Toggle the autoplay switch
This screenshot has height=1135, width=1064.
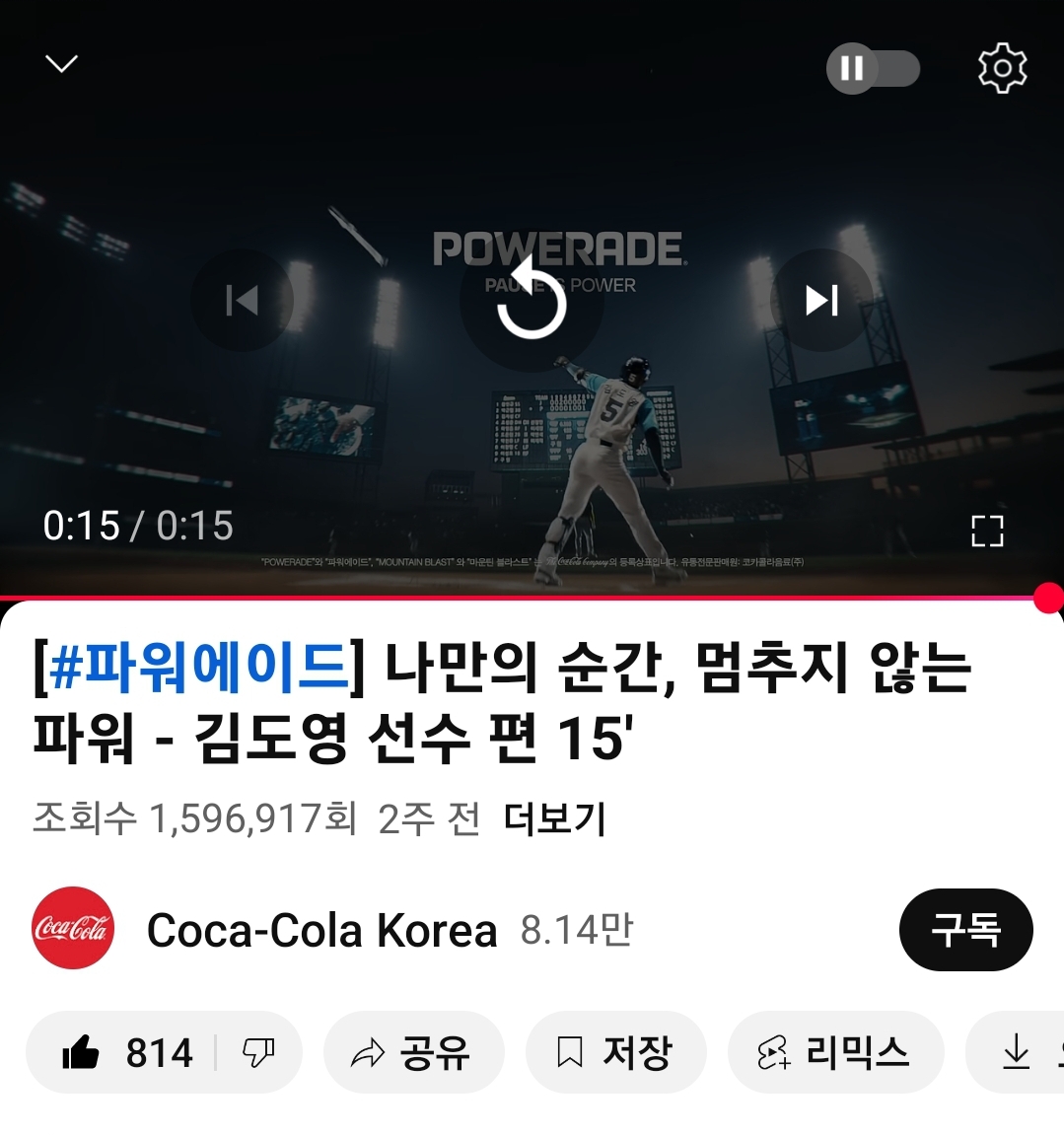pyautogui.click(x=873, y=68)
